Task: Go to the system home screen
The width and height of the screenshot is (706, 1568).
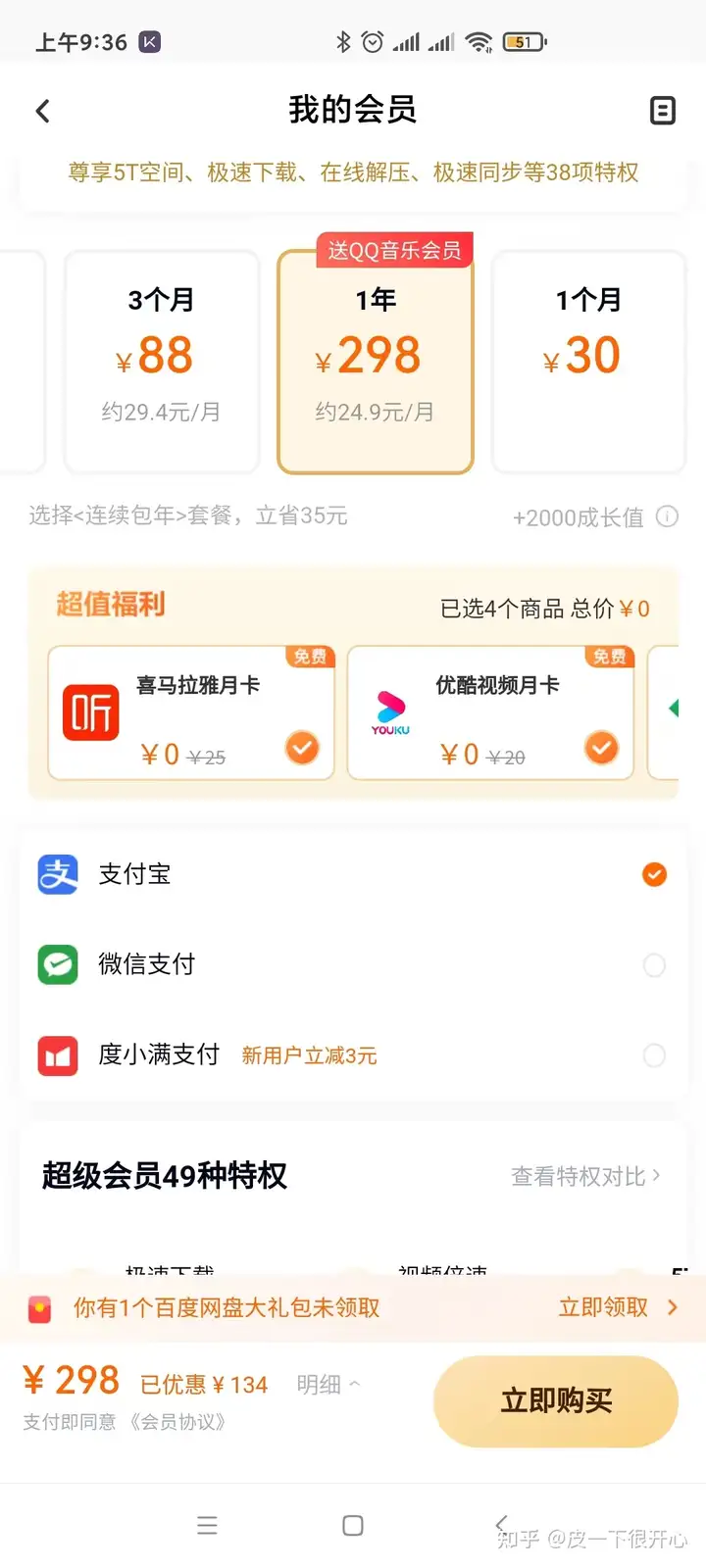Action: pos(353,1525)
